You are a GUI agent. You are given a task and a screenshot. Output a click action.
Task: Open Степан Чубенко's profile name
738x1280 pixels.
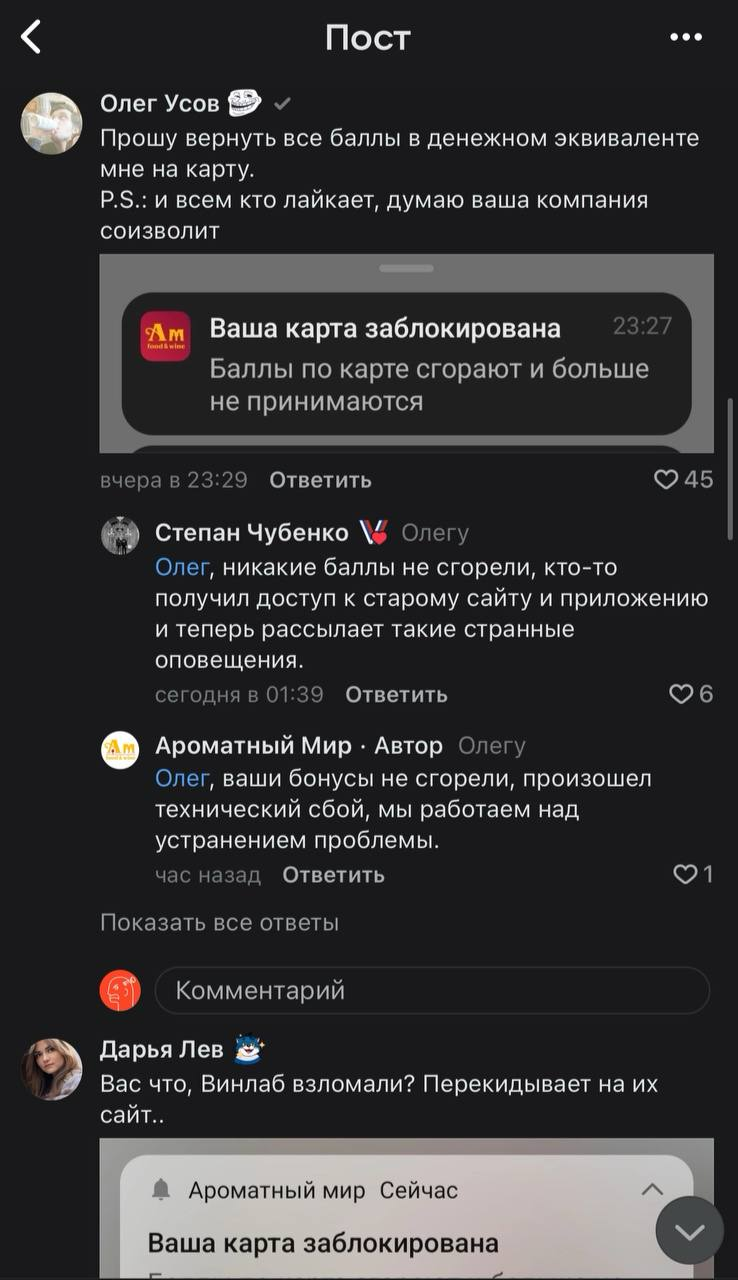tap(252, 533)
